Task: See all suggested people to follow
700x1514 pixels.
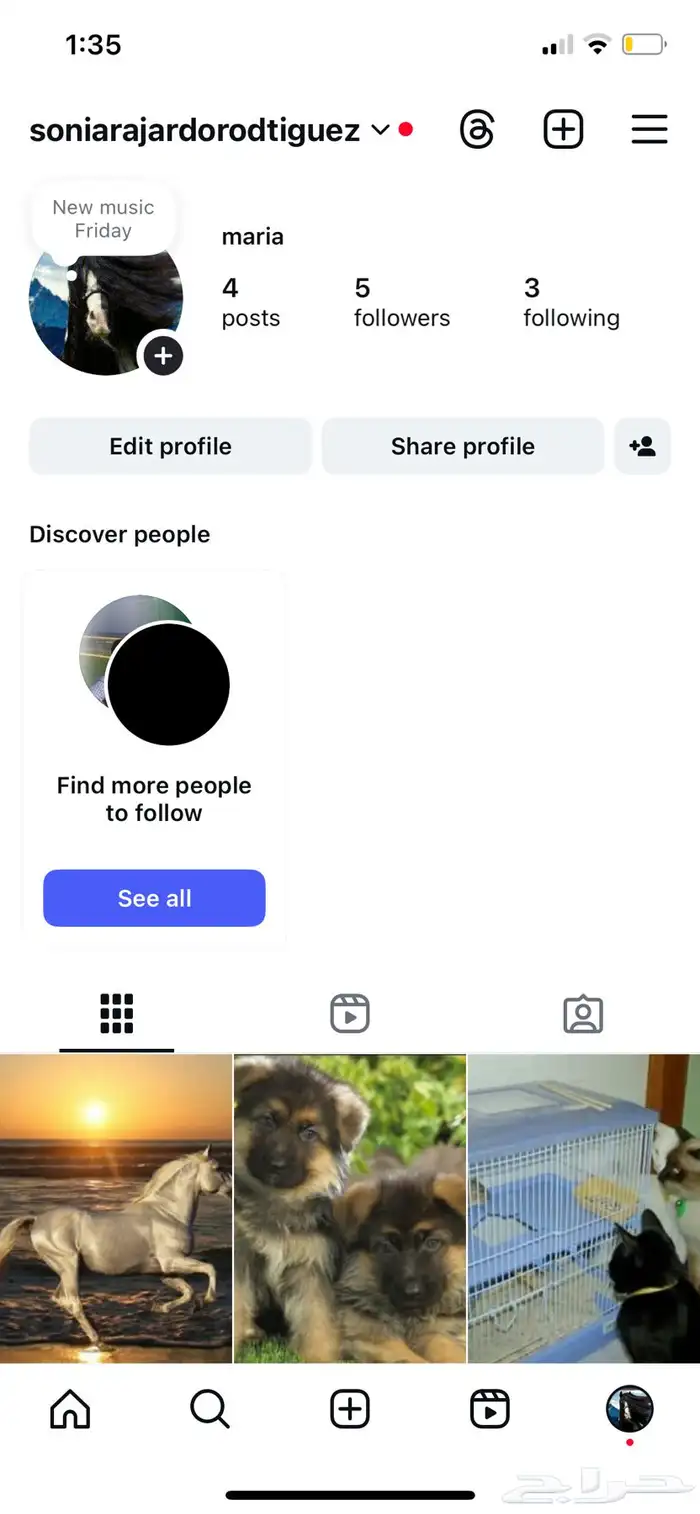Action: click(154, 898)
